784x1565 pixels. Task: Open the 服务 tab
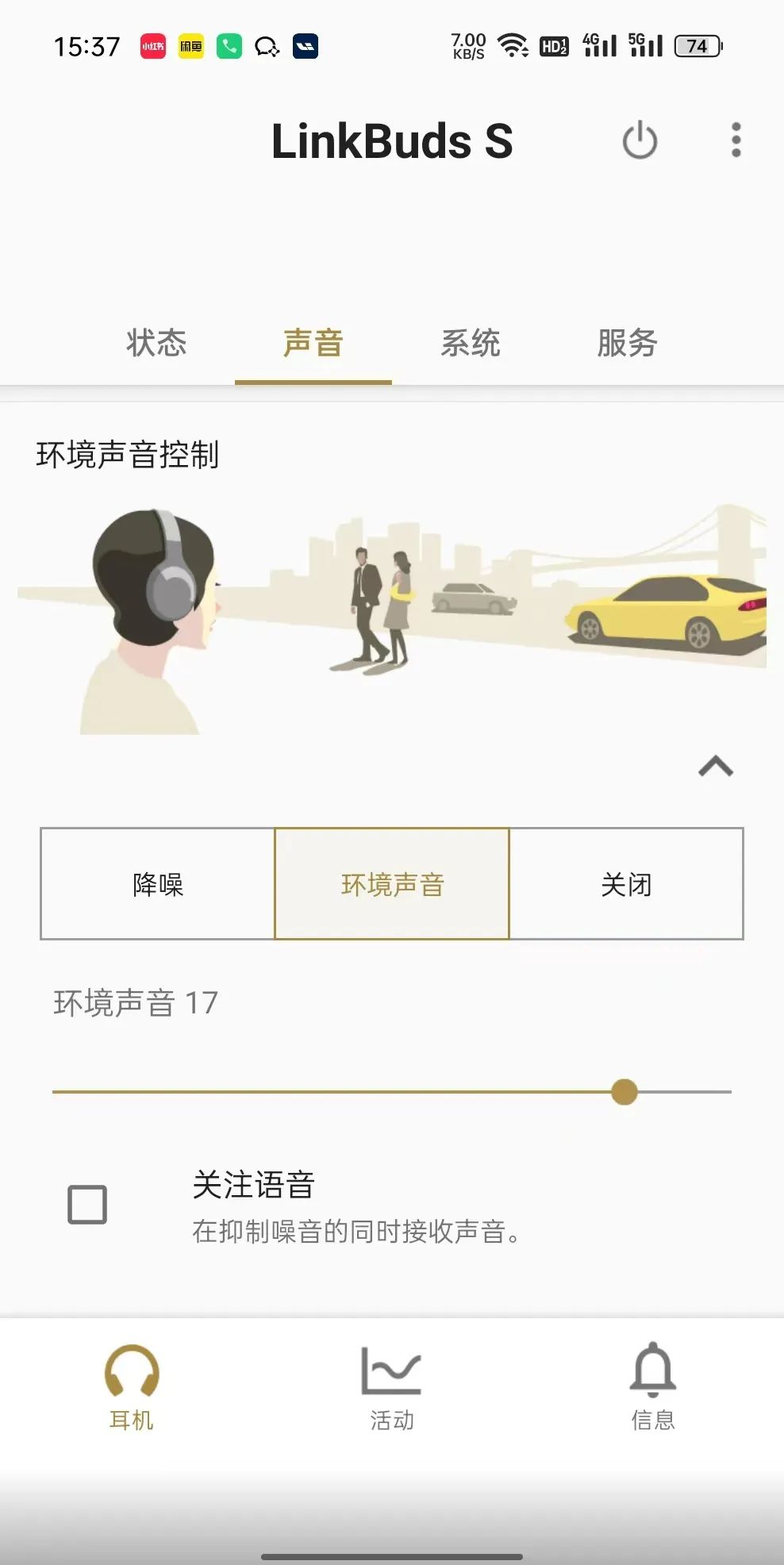pos(627,344)
